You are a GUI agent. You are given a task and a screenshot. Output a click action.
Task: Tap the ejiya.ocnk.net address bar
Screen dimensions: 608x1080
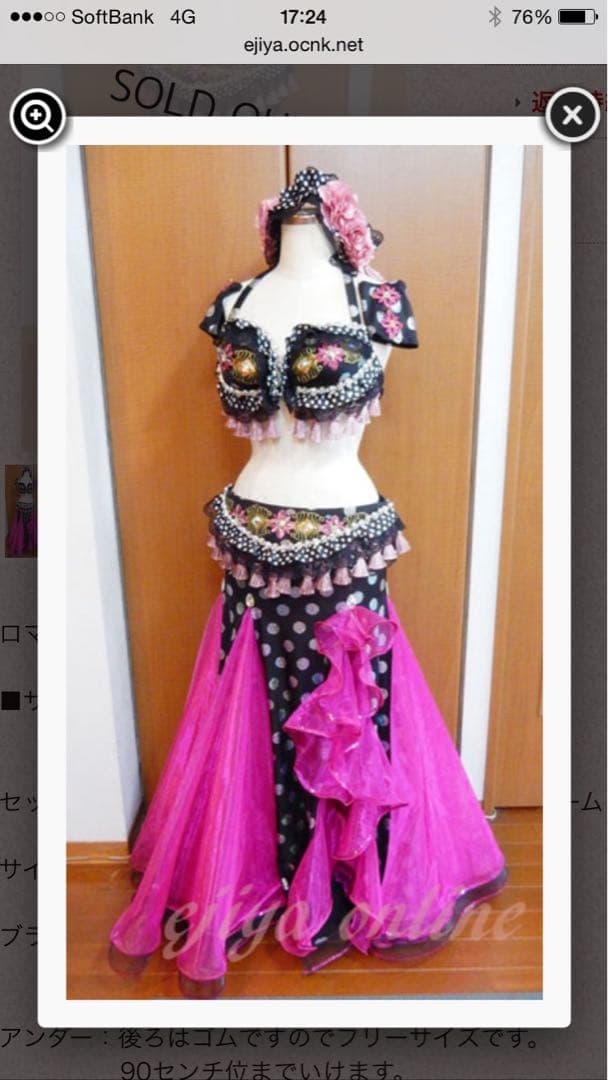[304, 45]
